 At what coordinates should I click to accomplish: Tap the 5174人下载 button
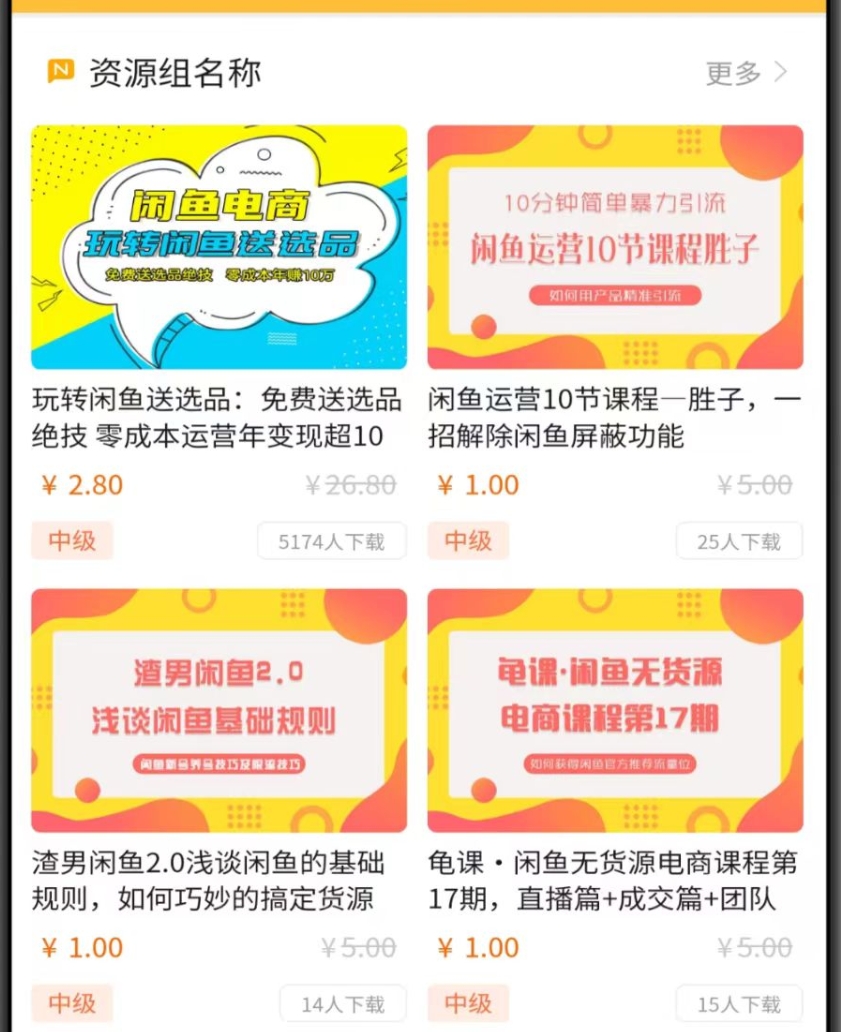point(331,541)
